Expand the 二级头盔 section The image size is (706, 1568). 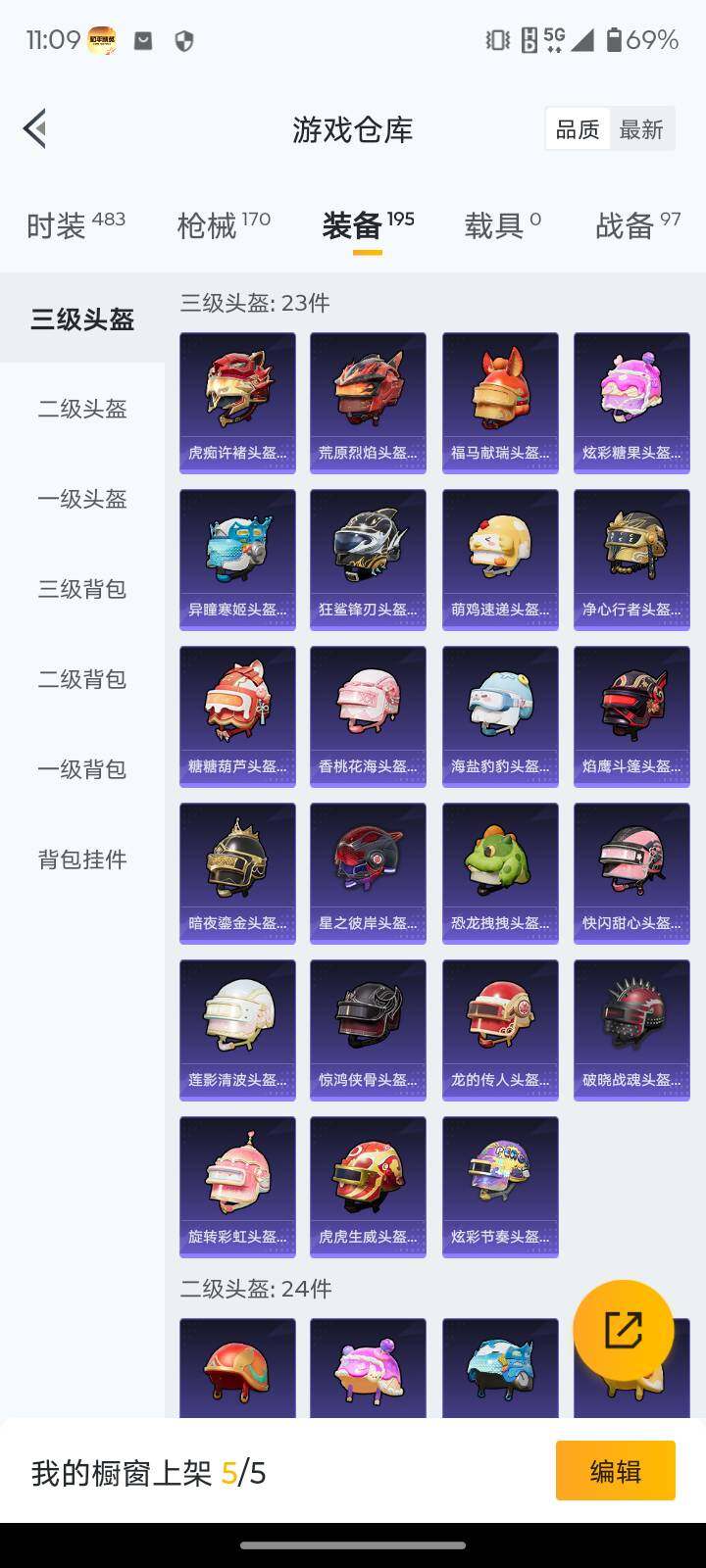(80, 410)
